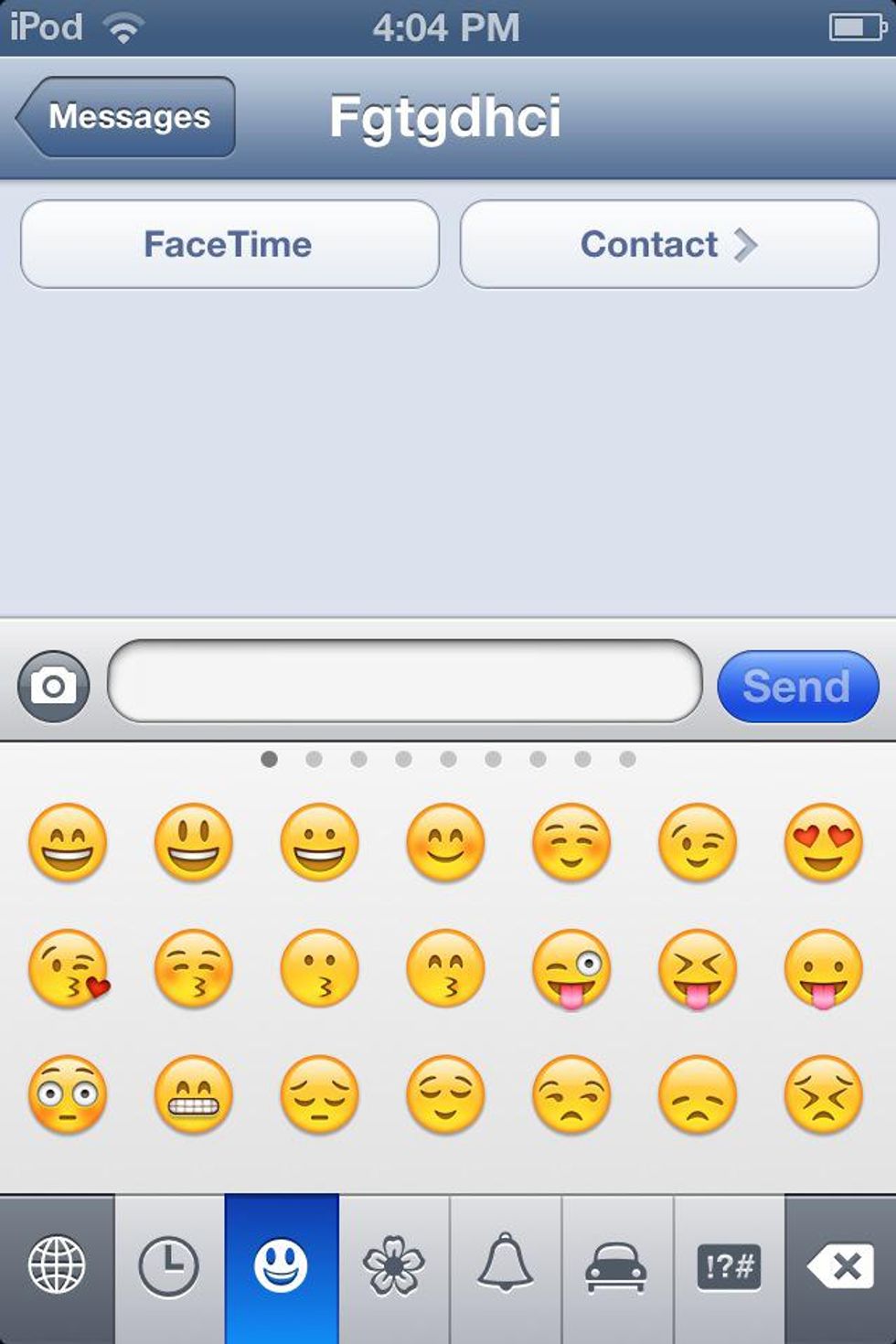Show recently used emoji

pos(168,1267)
